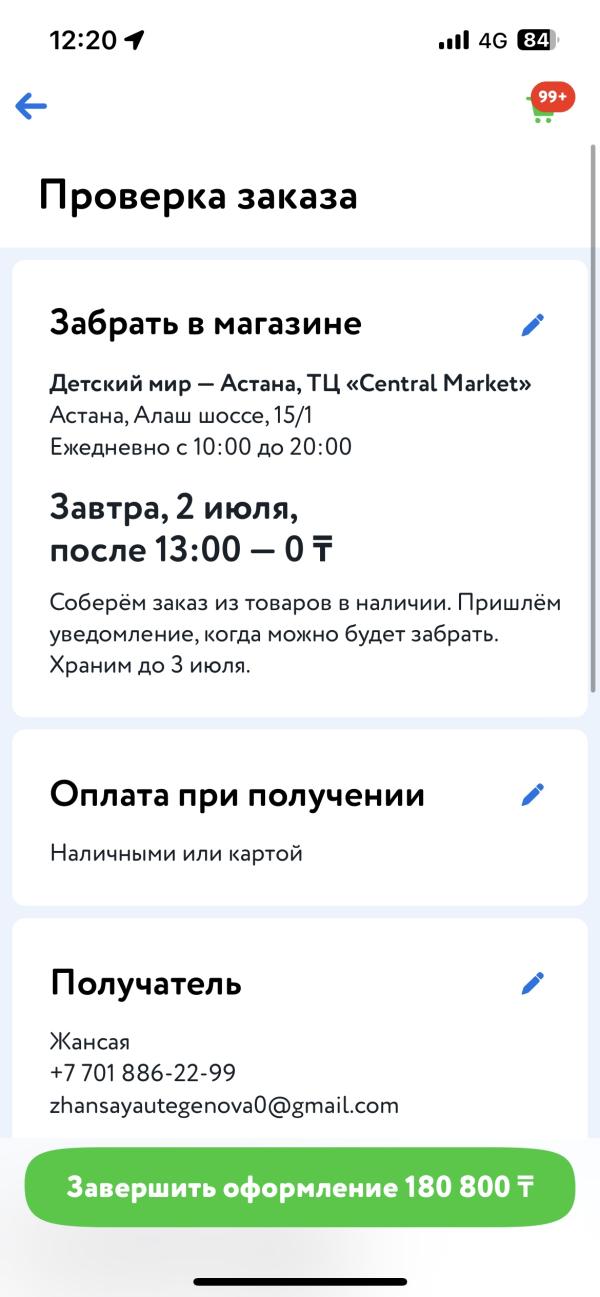Edit the recipient information
Image resolution: width=600 pixels, height=1297 pixels.
click(x=533, y=983)
